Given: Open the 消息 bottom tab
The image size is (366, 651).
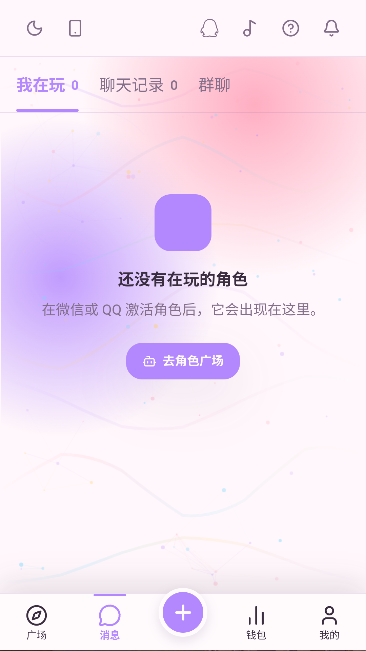Looking at the screenshot, I should pos(110,622).
